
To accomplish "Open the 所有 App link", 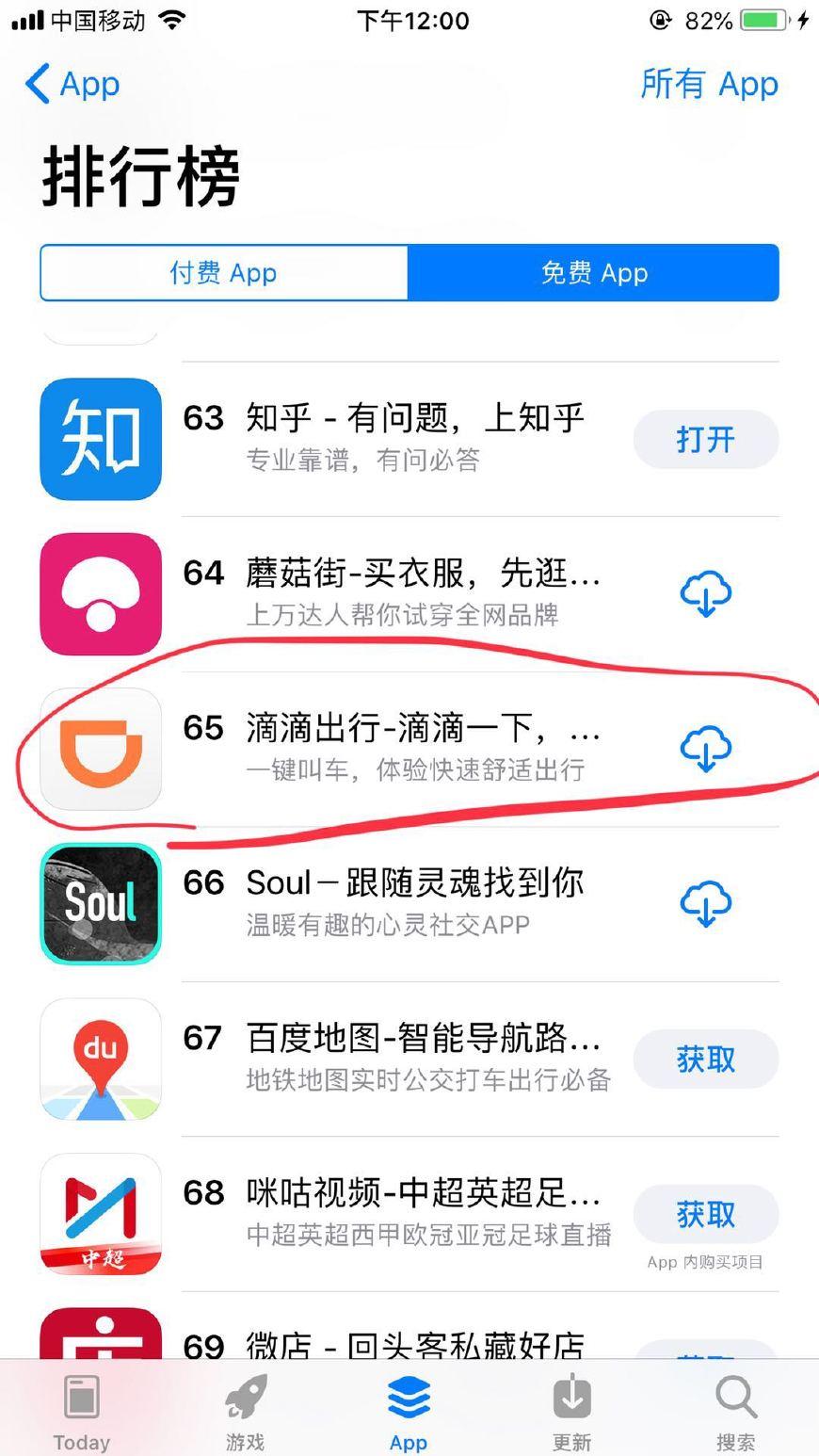I will 709,84.
